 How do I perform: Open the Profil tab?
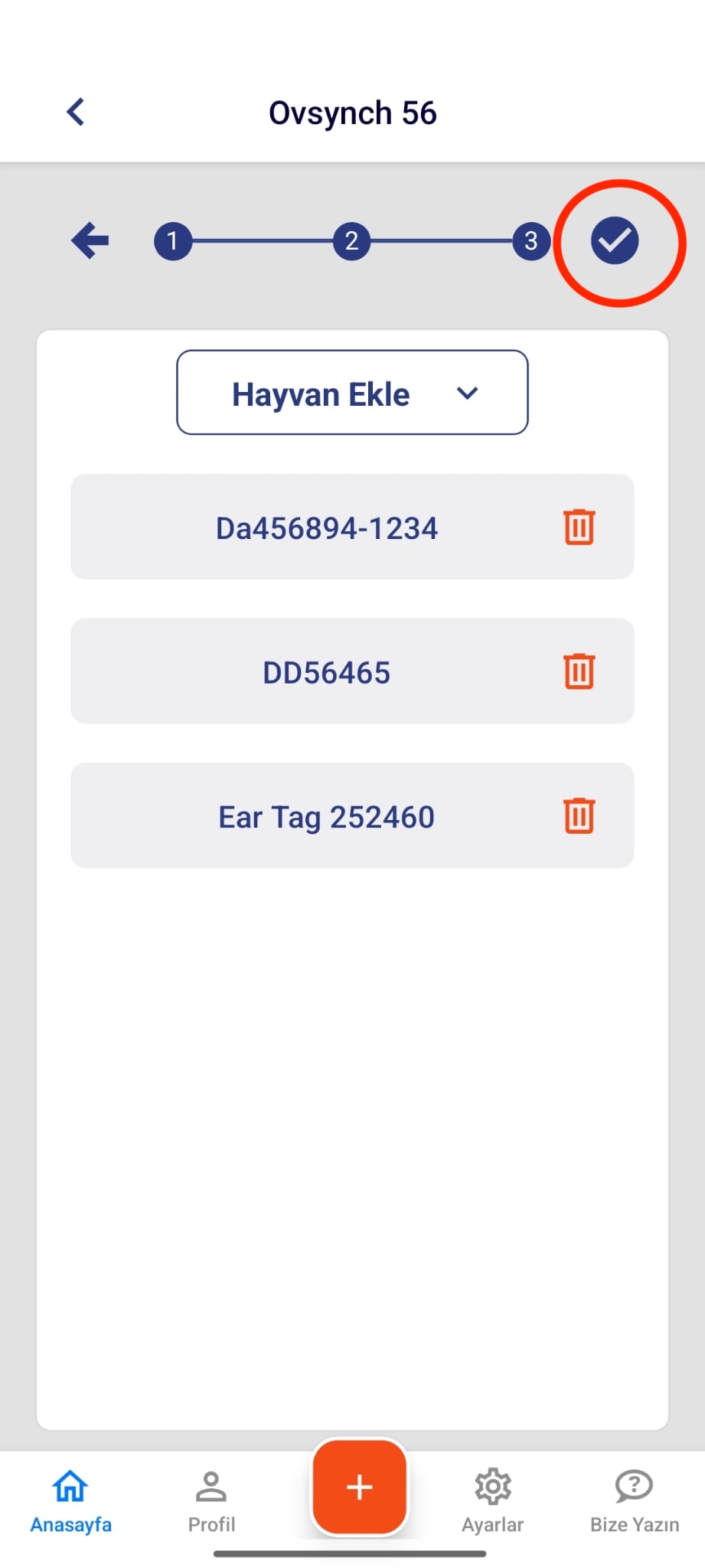tap(211, 1501)
